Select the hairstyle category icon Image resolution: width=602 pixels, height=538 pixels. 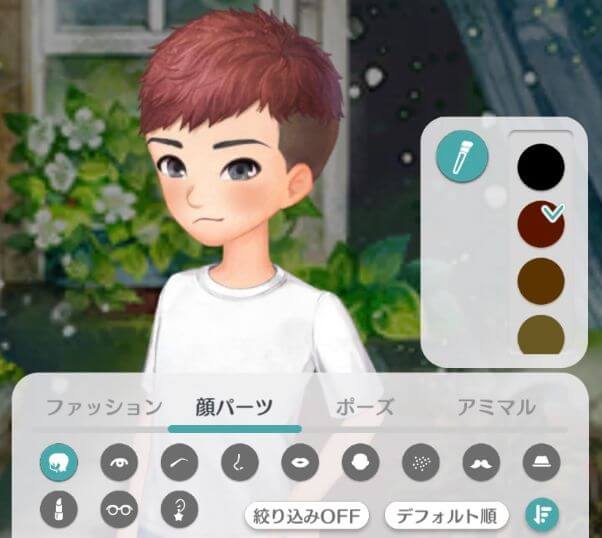58,462
